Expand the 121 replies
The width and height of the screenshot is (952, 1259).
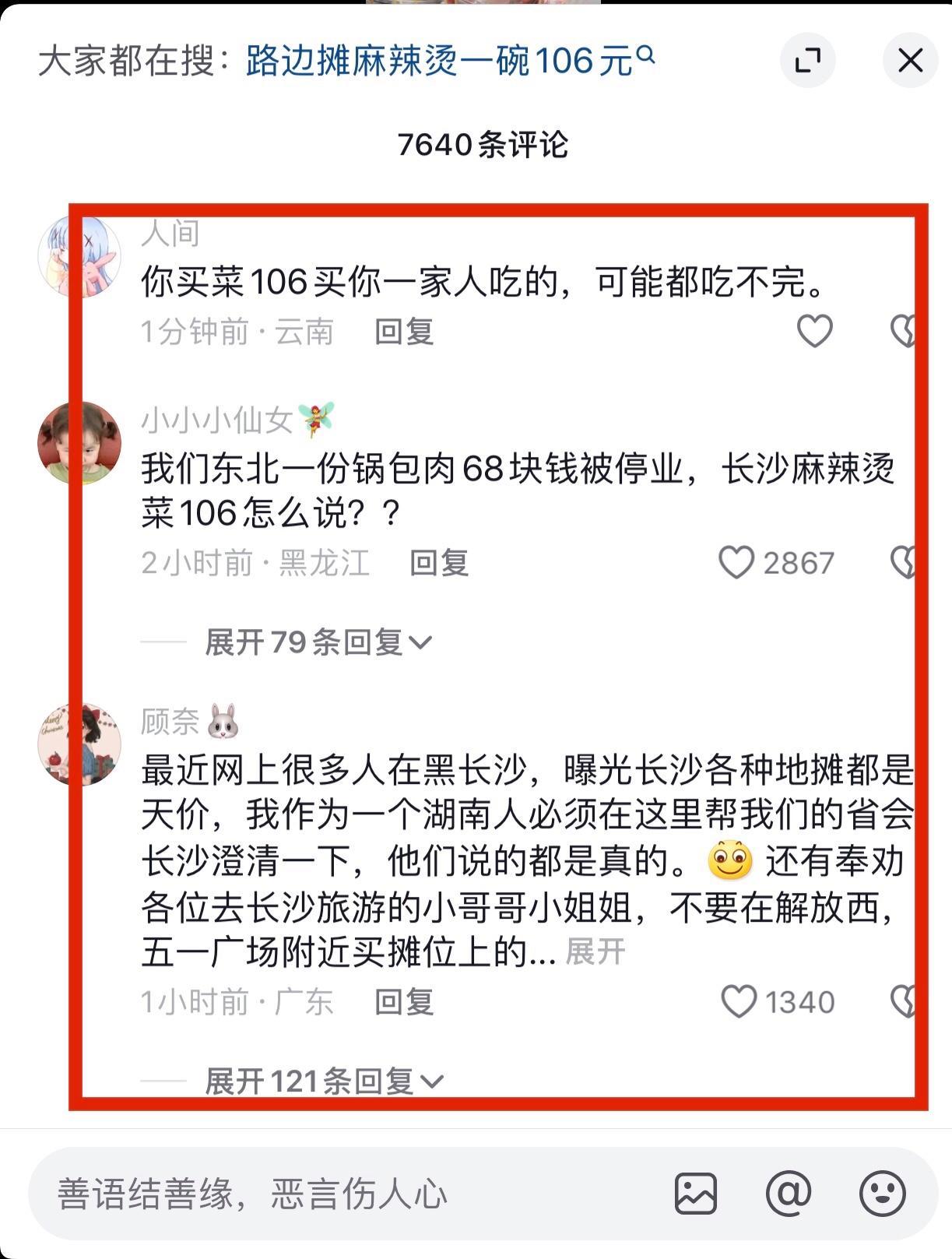pyautogui.click(x=322, y=1081)
